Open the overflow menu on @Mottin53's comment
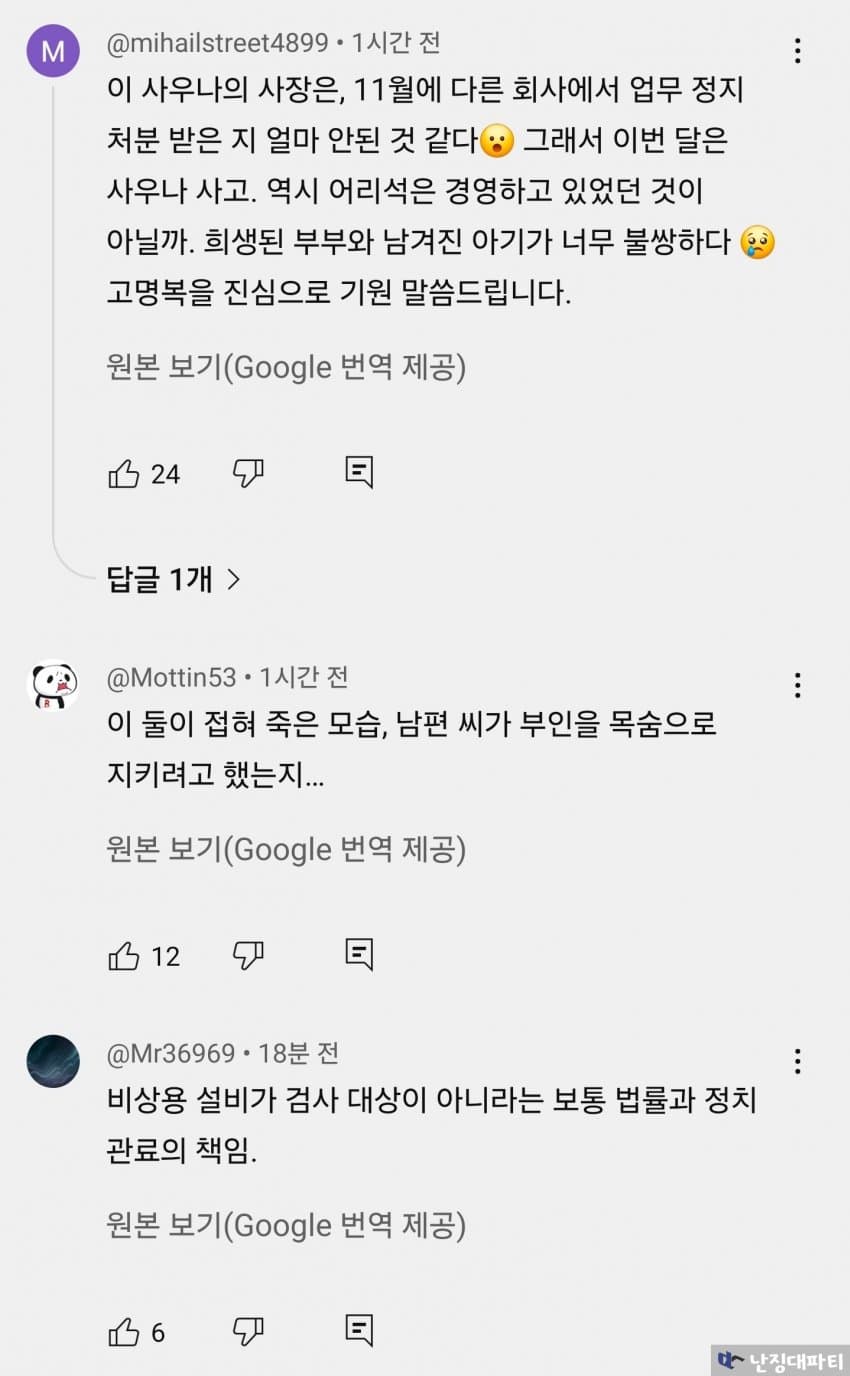Viewport: 850px width, 1376px height. 797,685
